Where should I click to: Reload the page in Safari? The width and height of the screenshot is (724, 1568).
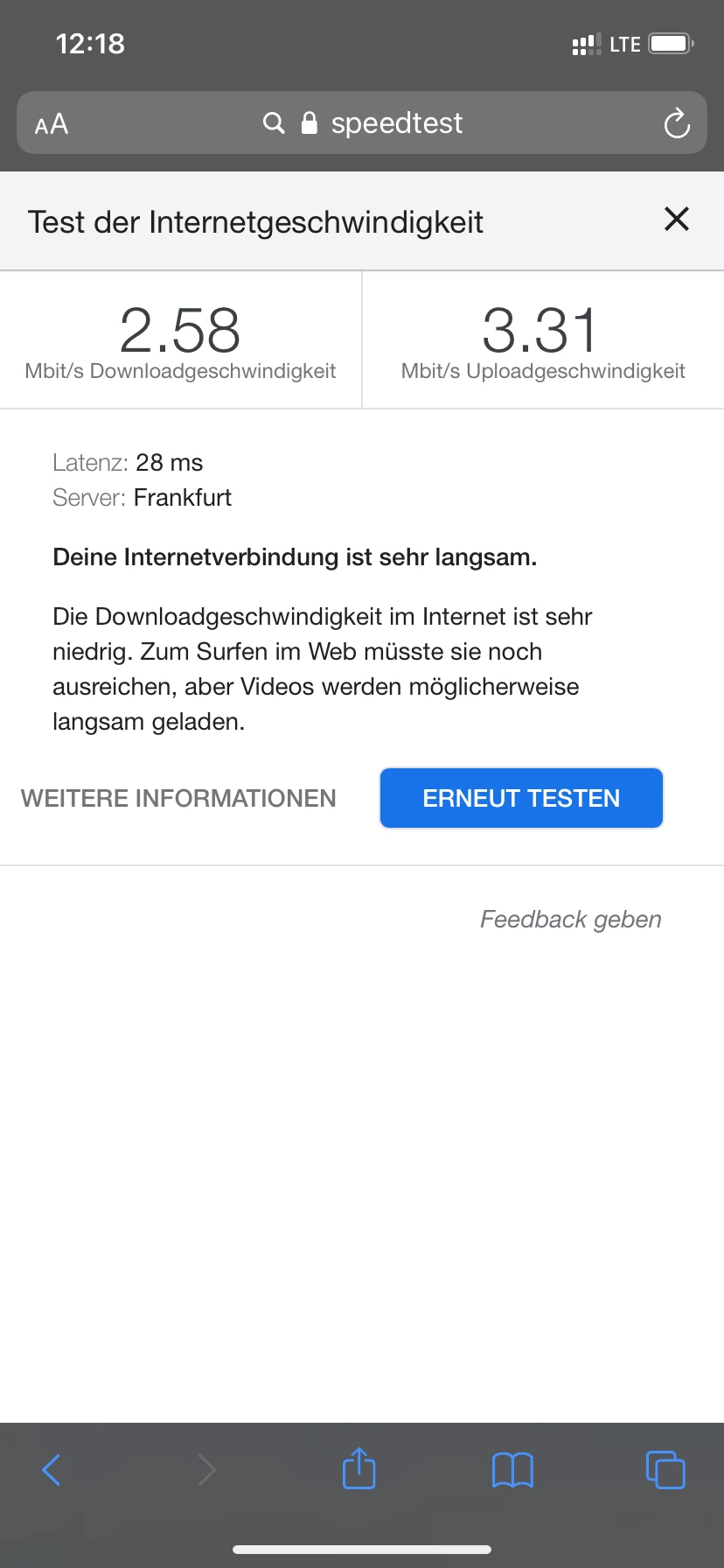coord(677,123)
